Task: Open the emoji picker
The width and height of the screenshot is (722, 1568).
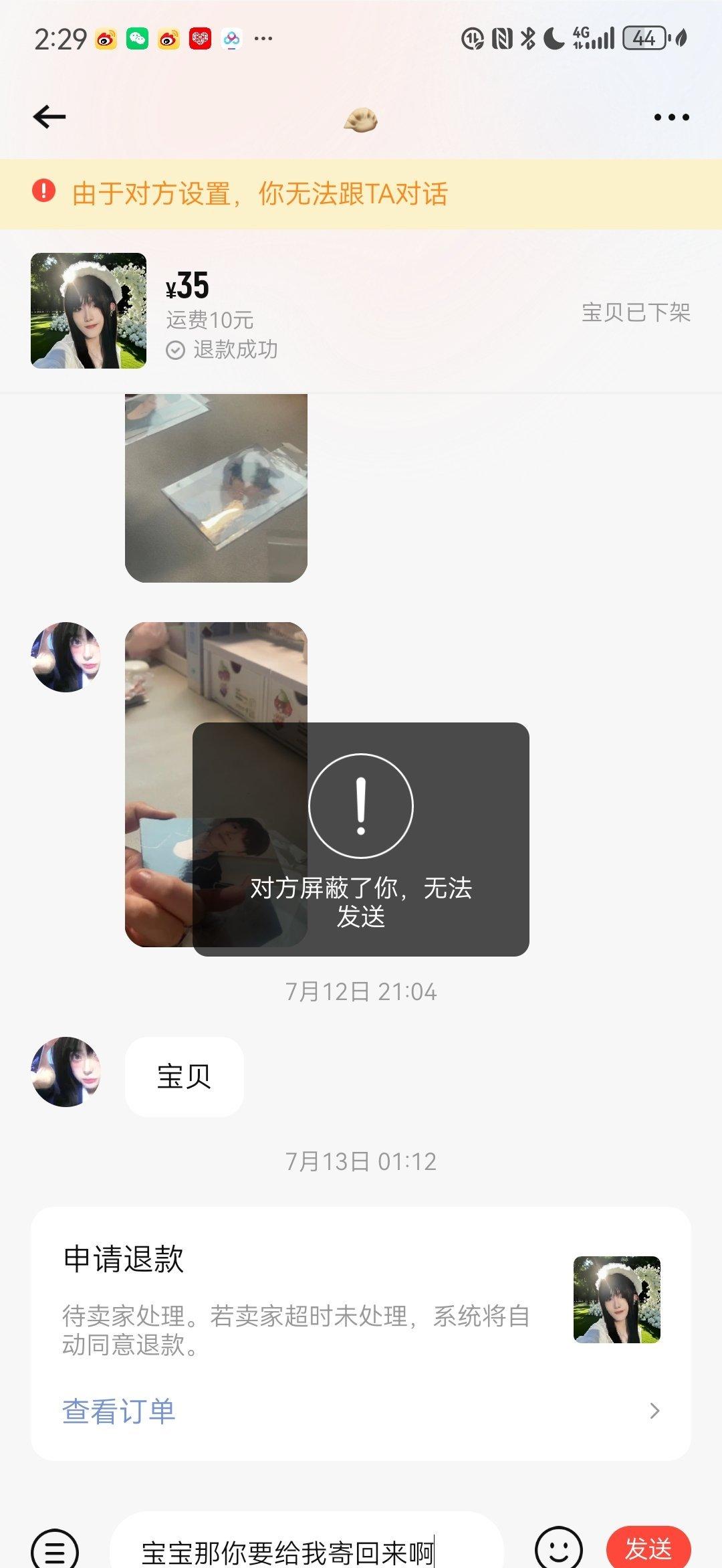Action: pos(559,1548)
